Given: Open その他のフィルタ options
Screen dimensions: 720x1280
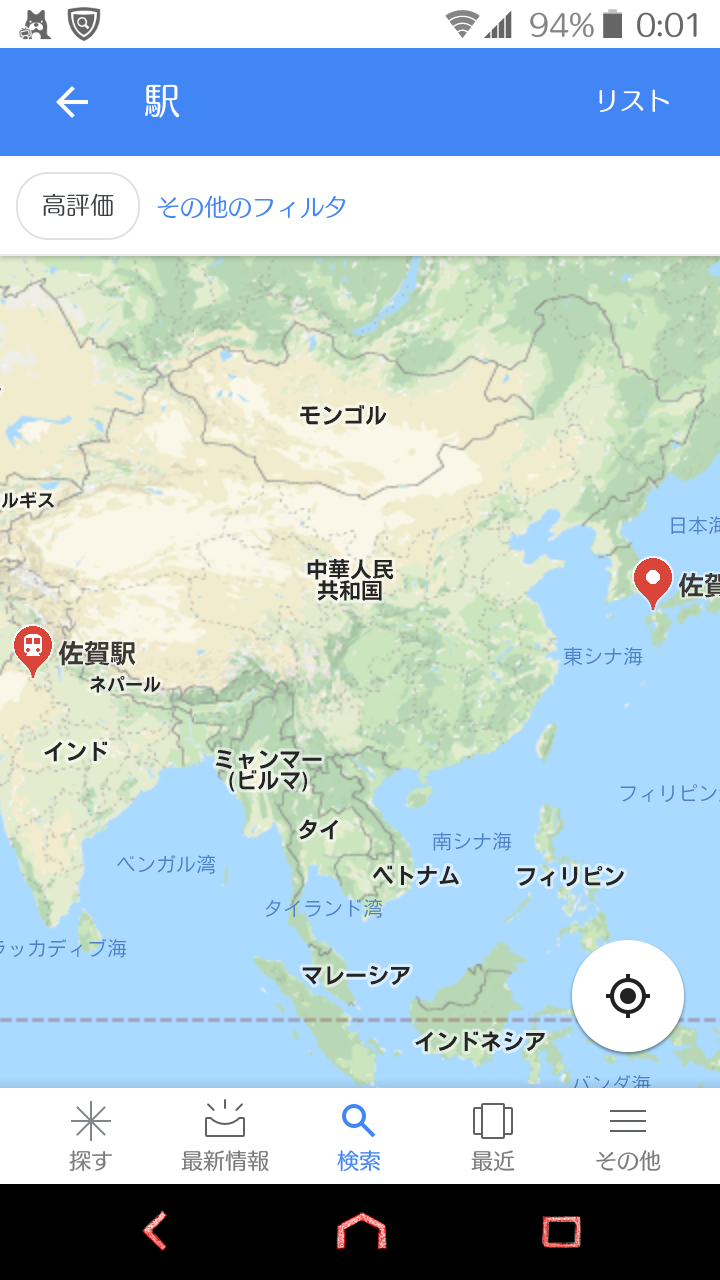Looking at the screenshot, I should (251, 207).
